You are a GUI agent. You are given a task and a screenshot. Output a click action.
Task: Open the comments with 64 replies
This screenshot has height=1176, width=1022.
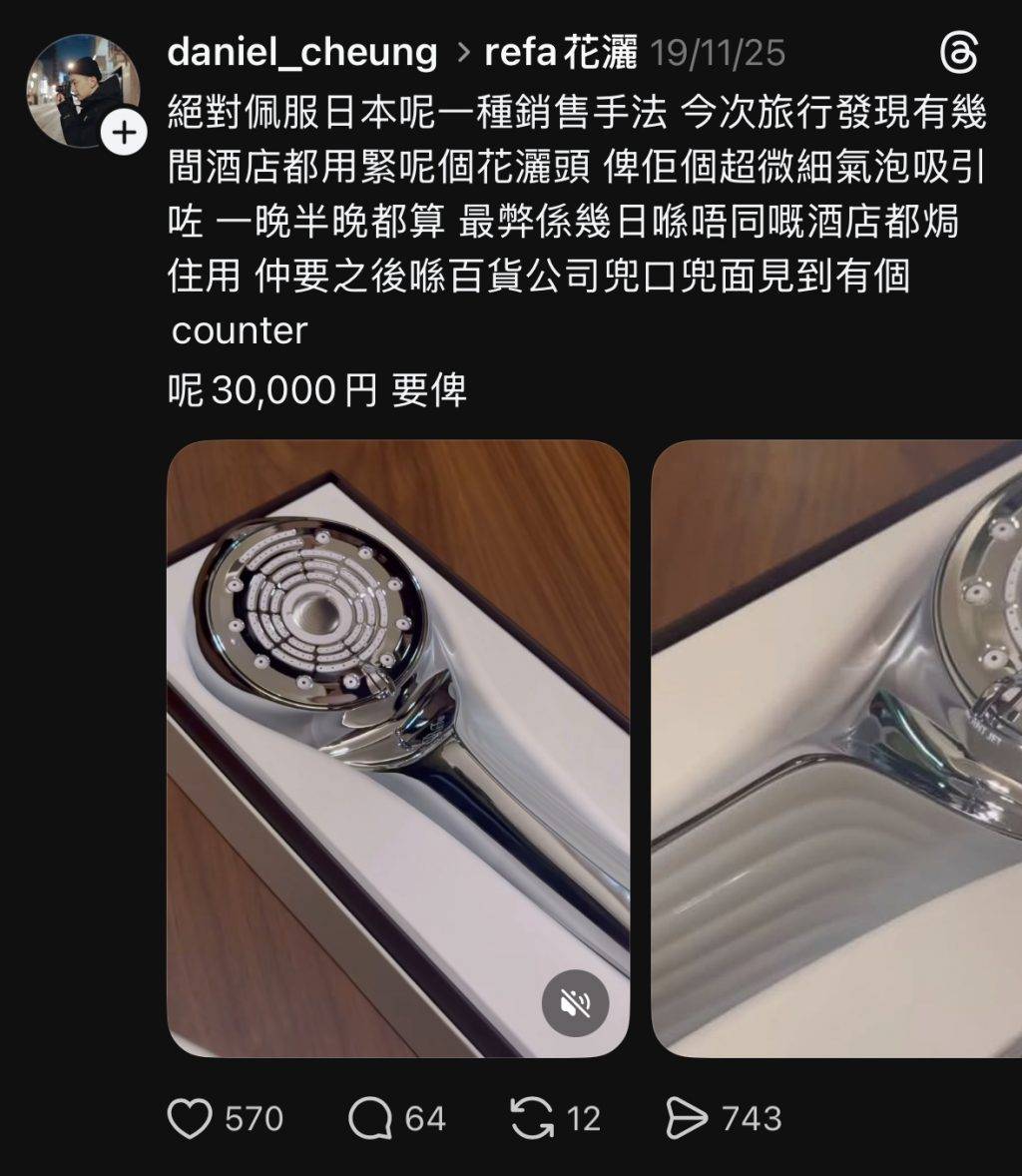(369, 1119)
